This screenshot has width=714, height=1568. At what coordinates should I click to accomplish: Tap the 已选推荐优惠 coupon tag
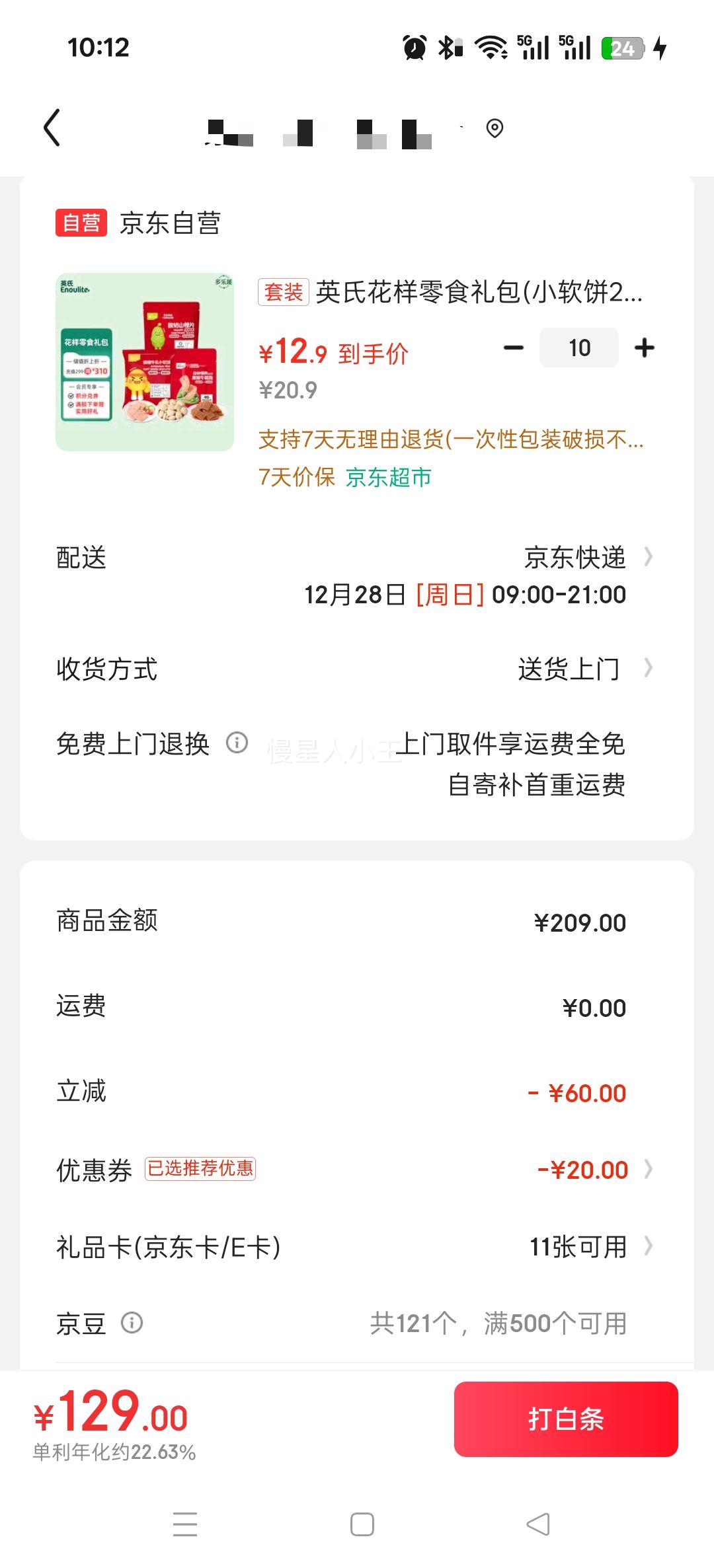[202, 1168]
